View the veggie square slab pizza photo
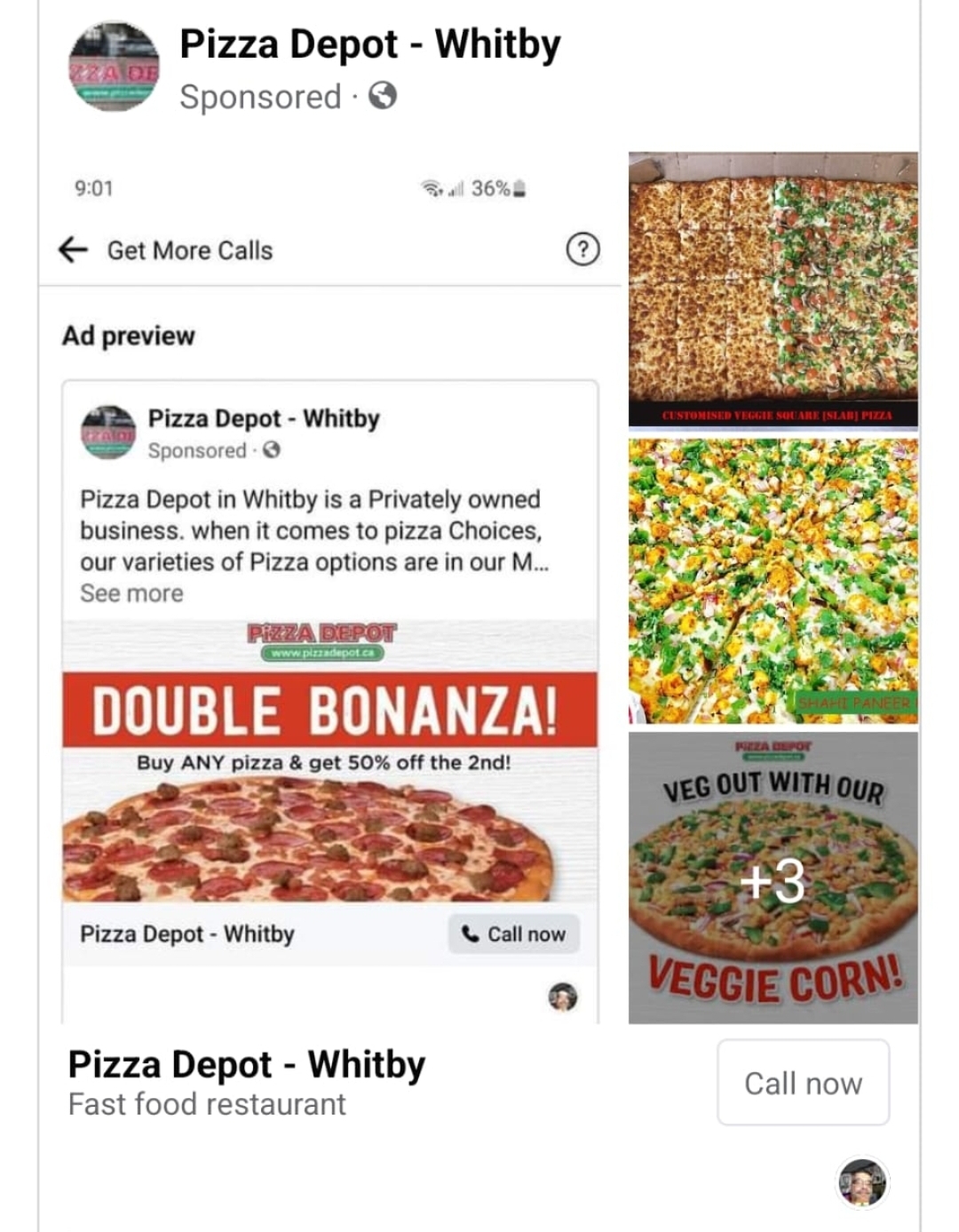959x1232 pixels. [773, 290]
